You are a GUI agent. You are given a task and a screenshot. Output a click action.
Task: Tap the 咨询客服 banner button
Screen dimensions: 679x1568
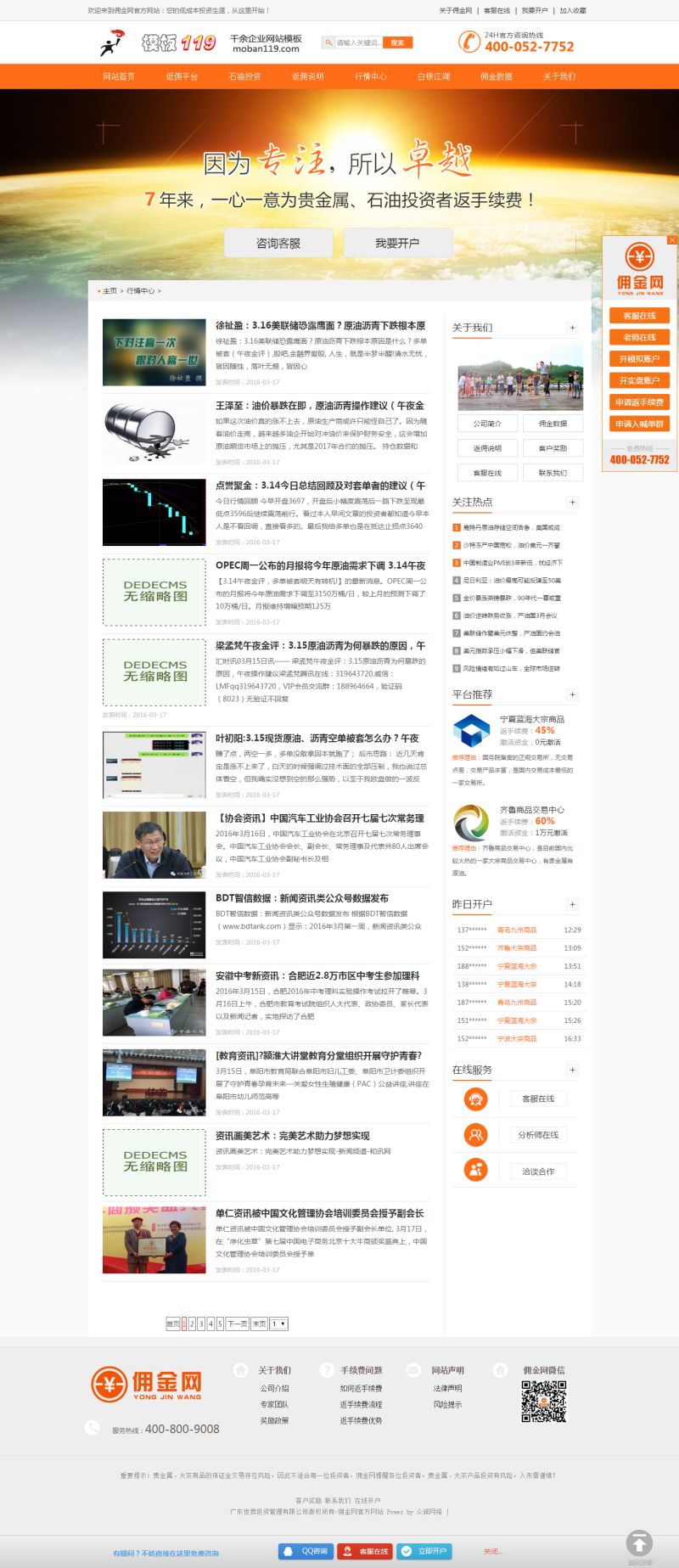coord(278,243)
